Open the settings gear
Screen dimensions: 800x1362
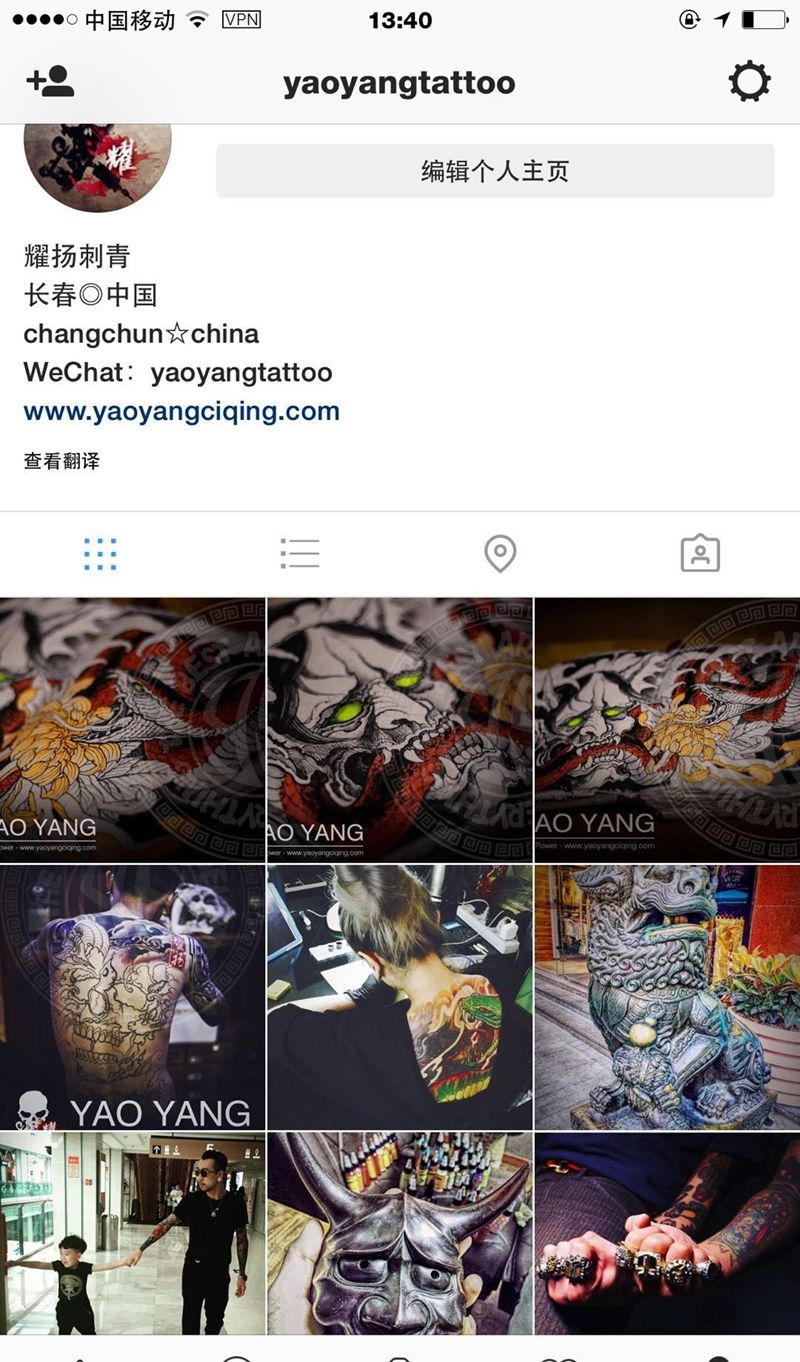(x=749, y=81)
